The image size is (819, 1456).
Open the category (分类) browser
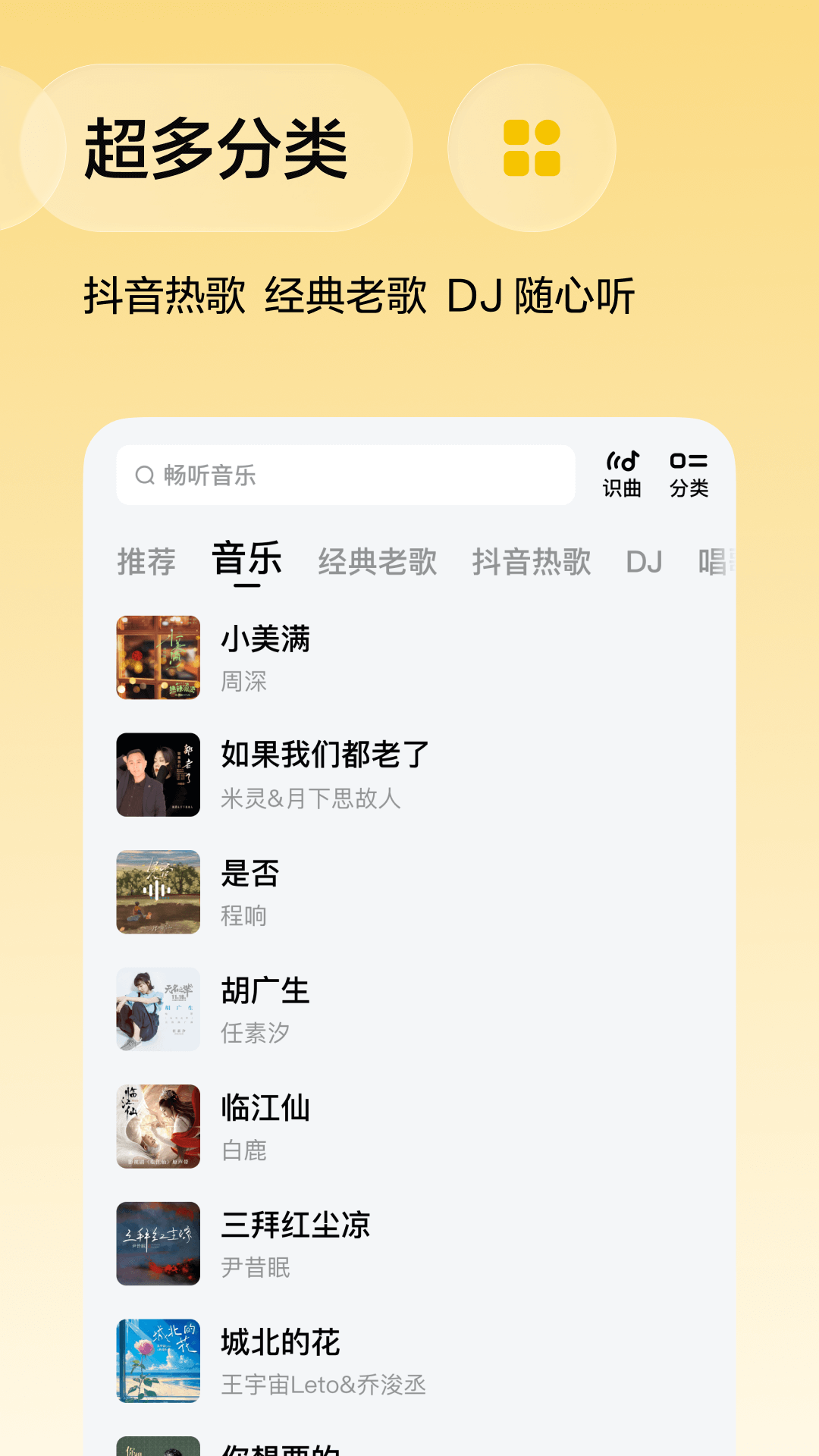[x=689, y=470]
